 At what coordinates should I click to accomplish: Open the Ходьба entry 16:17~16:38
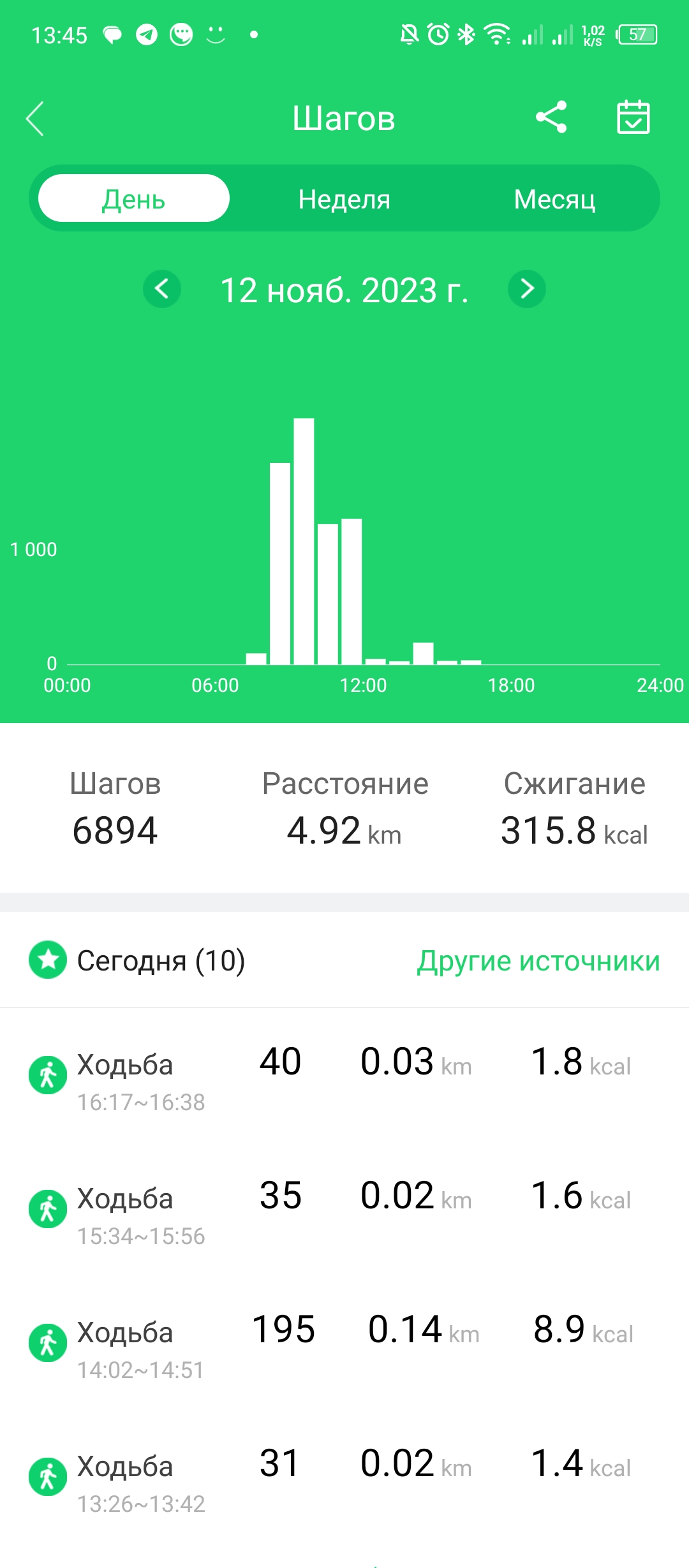[344, 1078]
